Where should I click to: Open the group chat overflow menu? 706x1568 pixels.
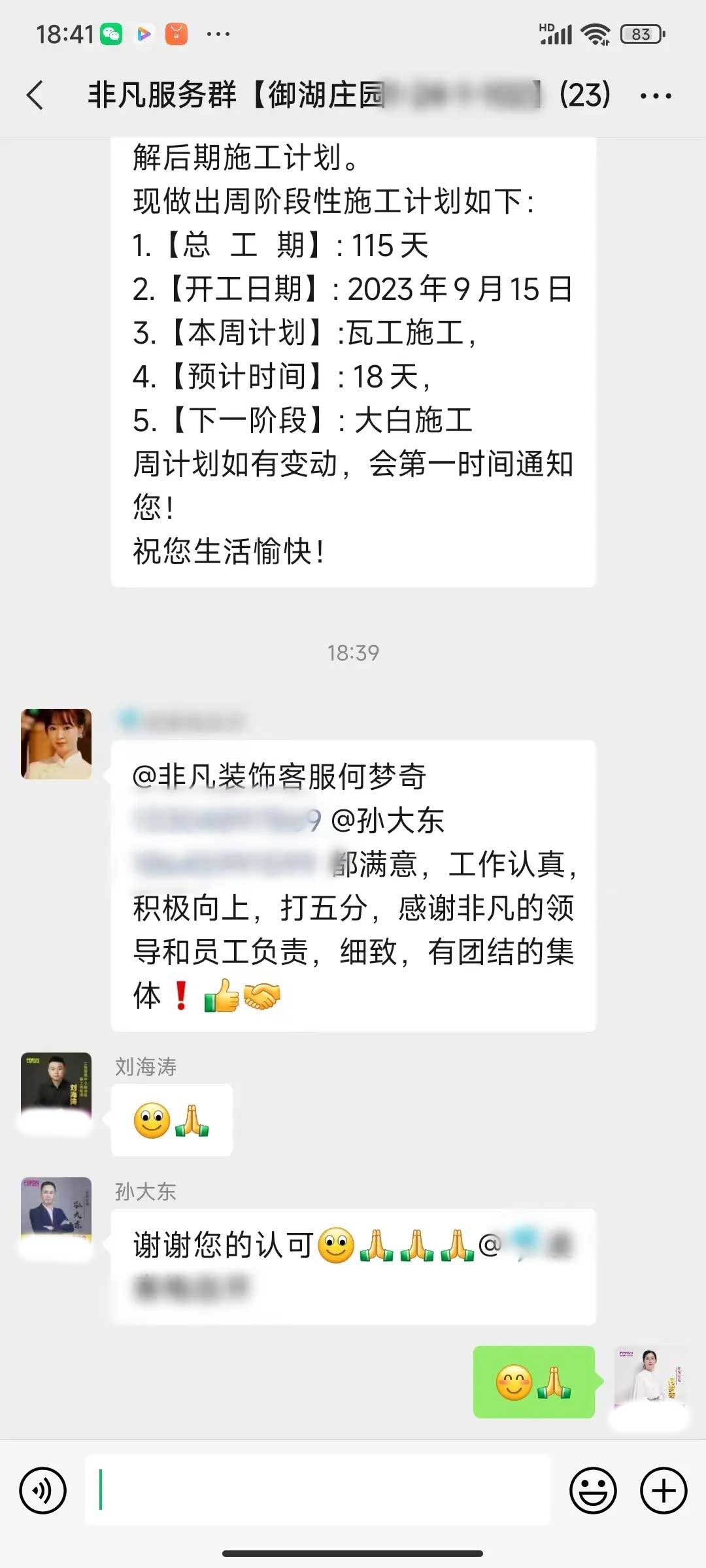[656, 96]
